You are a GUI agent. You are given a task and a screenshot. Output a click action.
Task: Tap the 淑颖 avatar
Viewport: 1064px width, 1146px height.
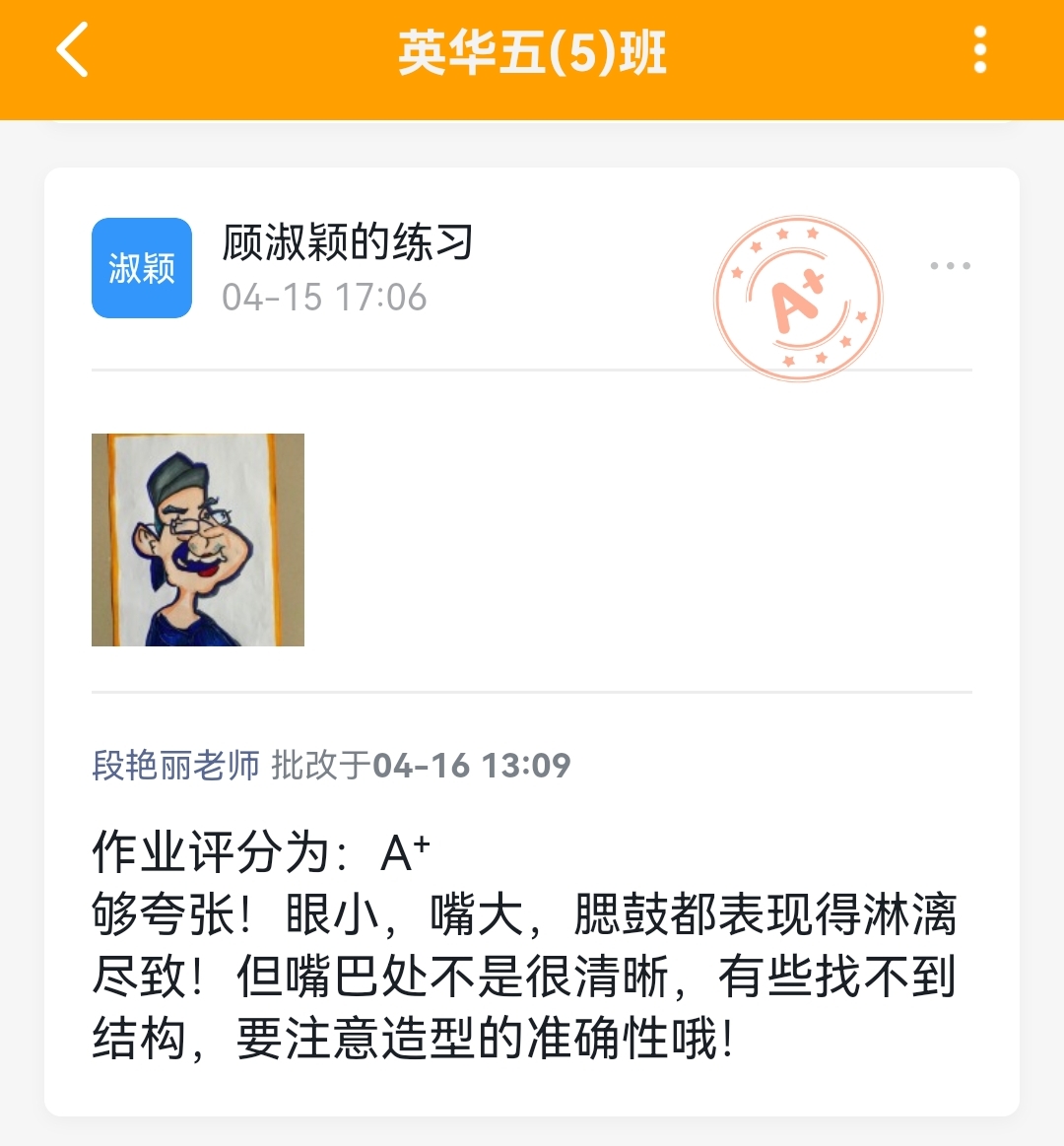click(142, 268)
